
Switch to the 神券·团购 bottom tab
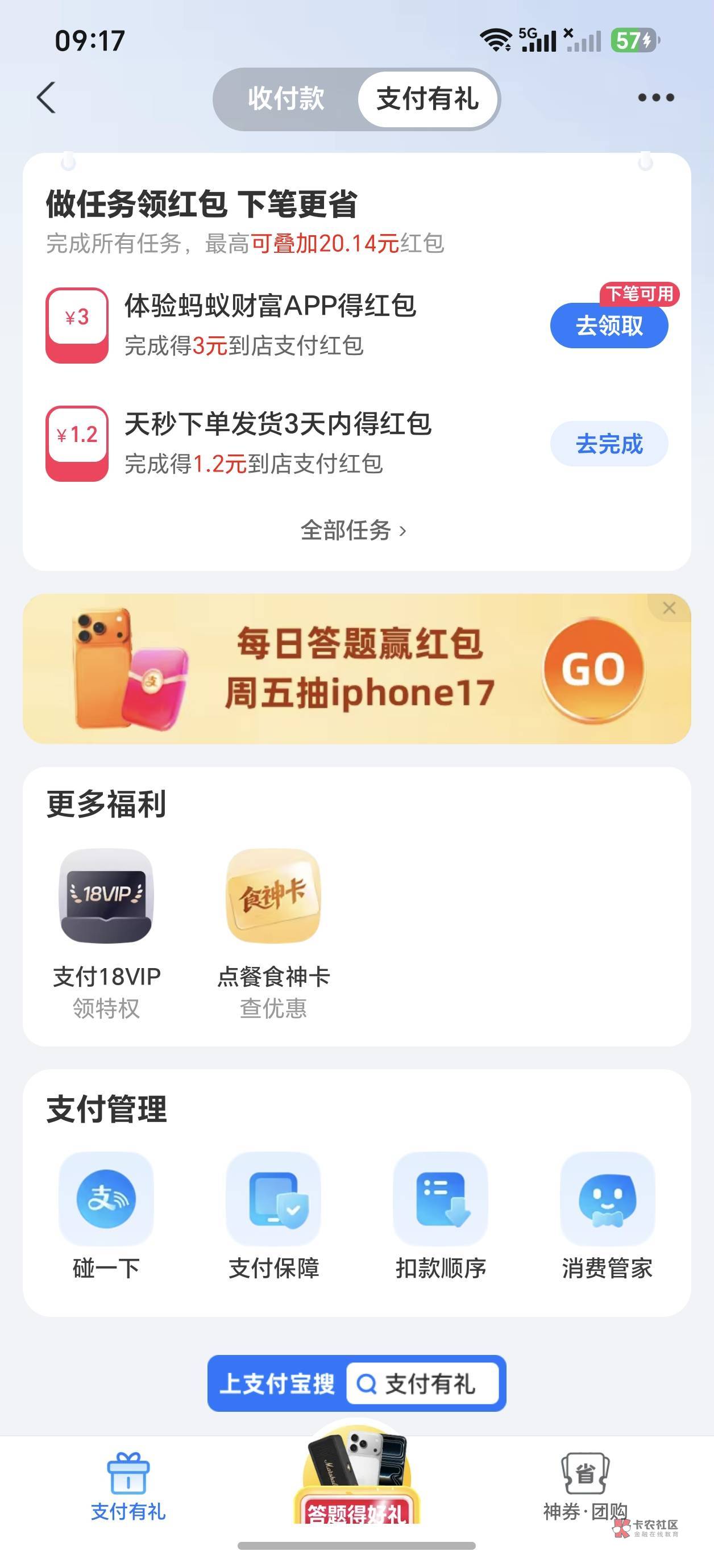(585, 1486)
